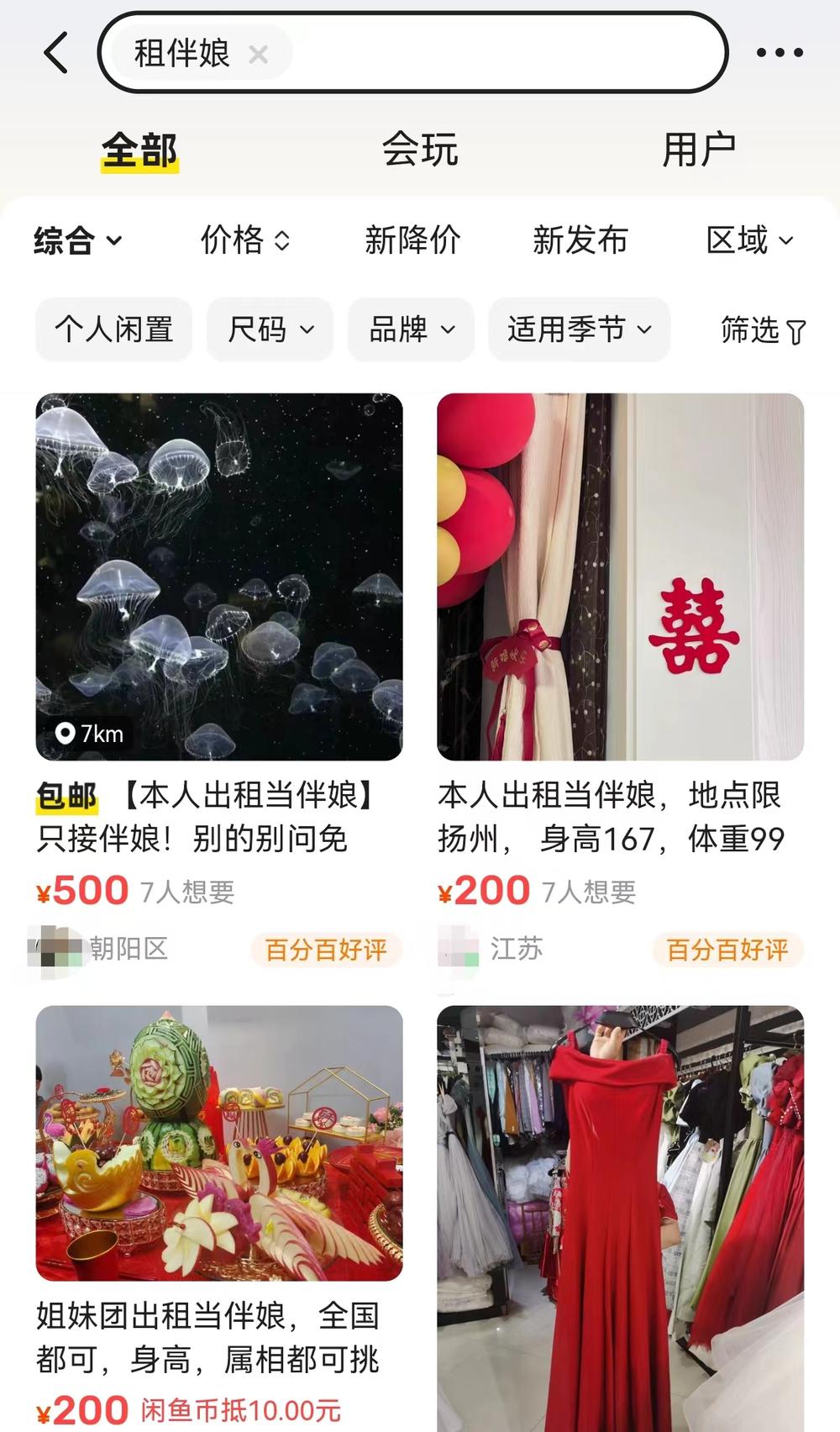Select the 个人闲置 filter chip
Viewport: 840px width, 1432px height.
point(114,329)
